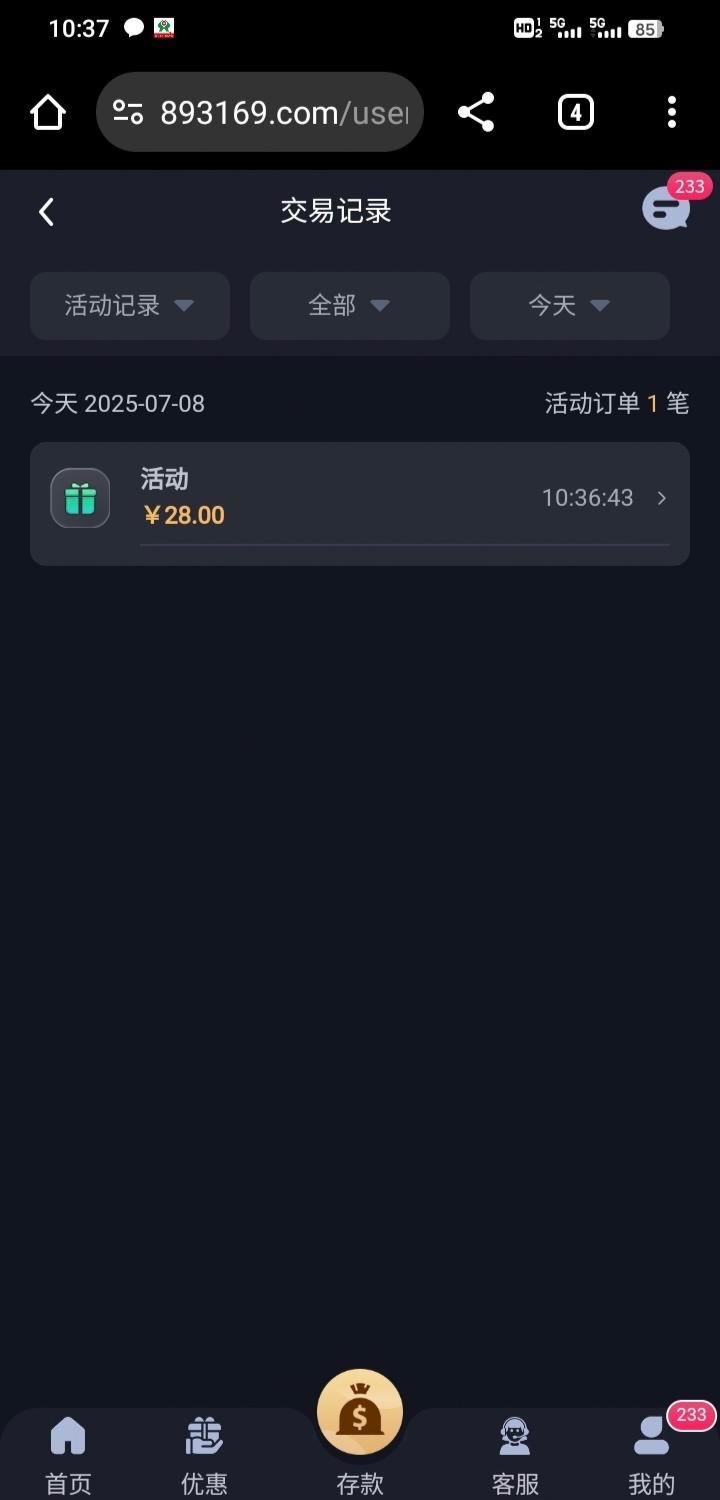Open the customer service chat icon with 233 badge
Screen dimensions: 720x1500
point(665,208)
